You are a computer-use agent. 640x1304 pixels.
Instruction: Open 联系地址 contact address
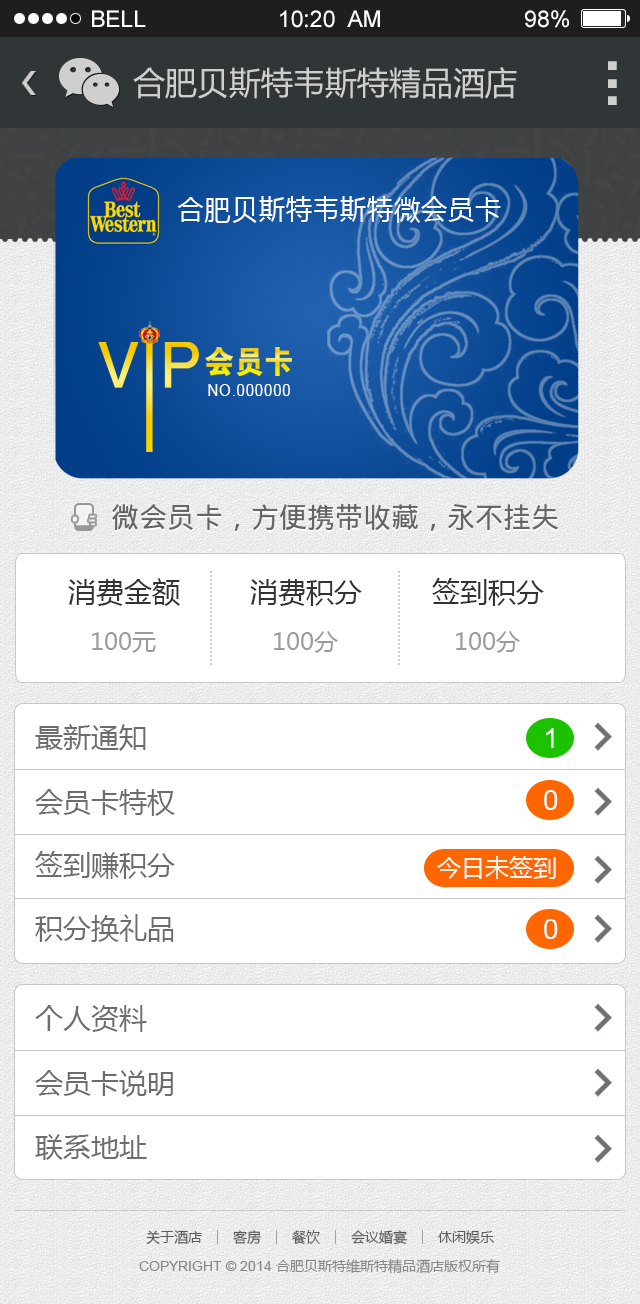(320, 1147)
